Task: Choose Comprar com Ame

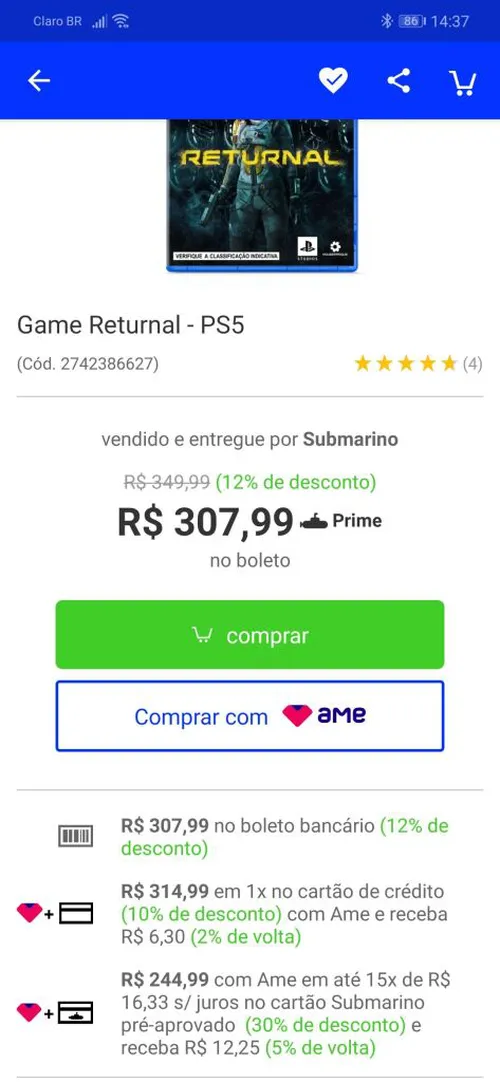Action: [250, 716]
